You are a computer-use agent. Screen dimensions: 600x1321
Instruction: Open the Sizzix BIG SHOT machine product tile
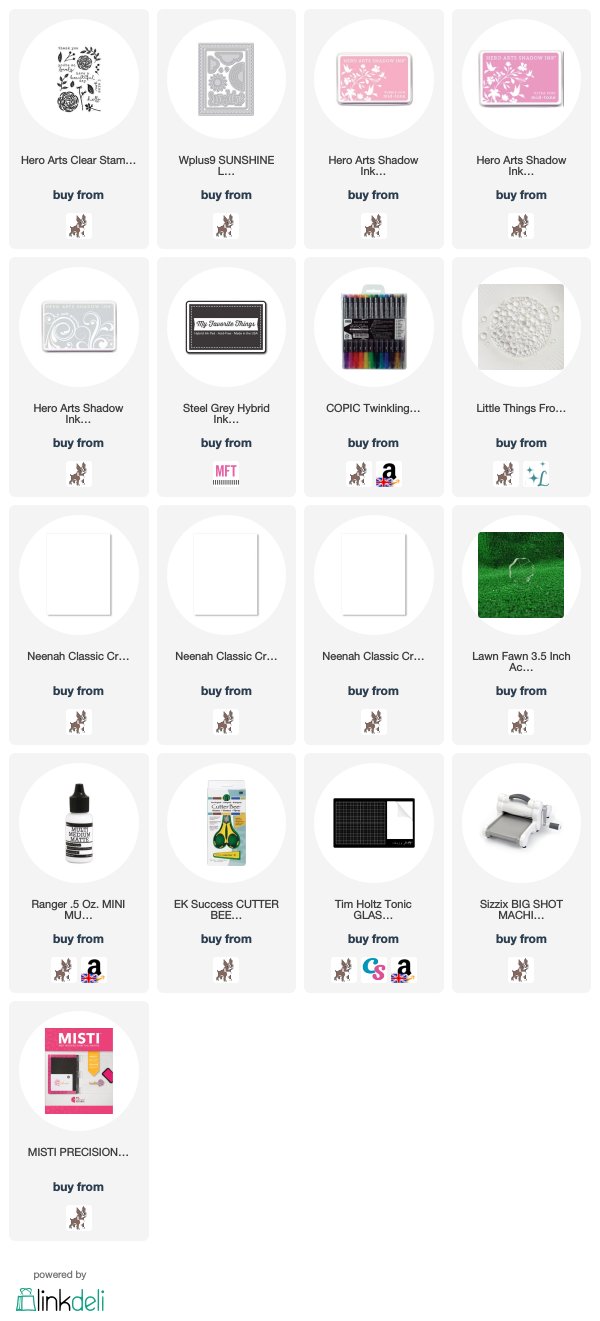coord(522,873)
